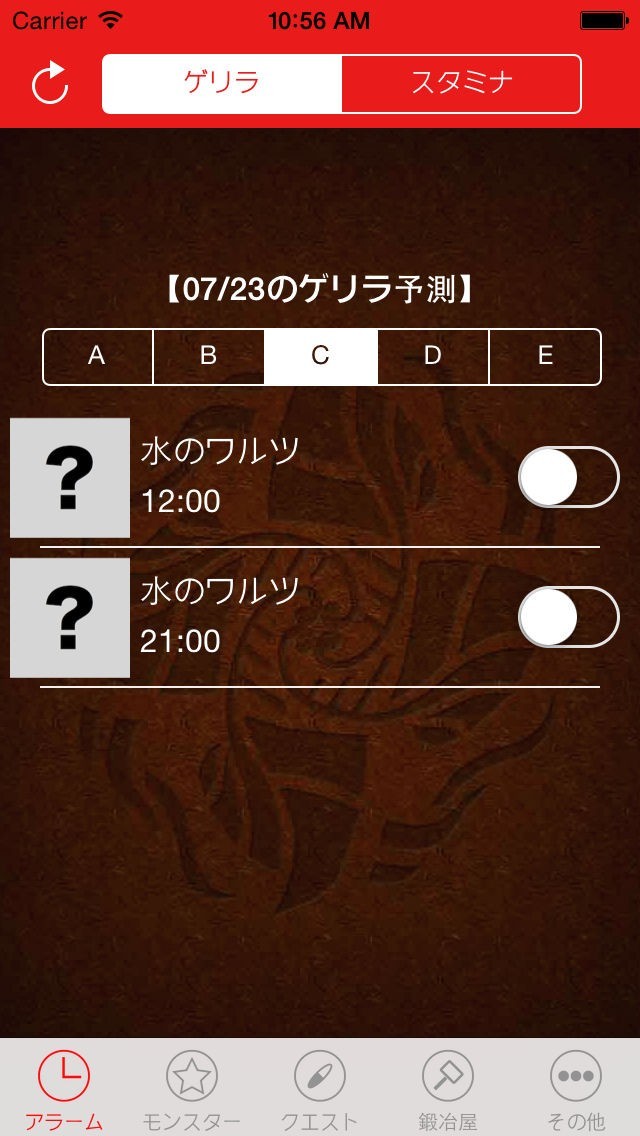Tap the refresh icon

(x=50, y=84)
